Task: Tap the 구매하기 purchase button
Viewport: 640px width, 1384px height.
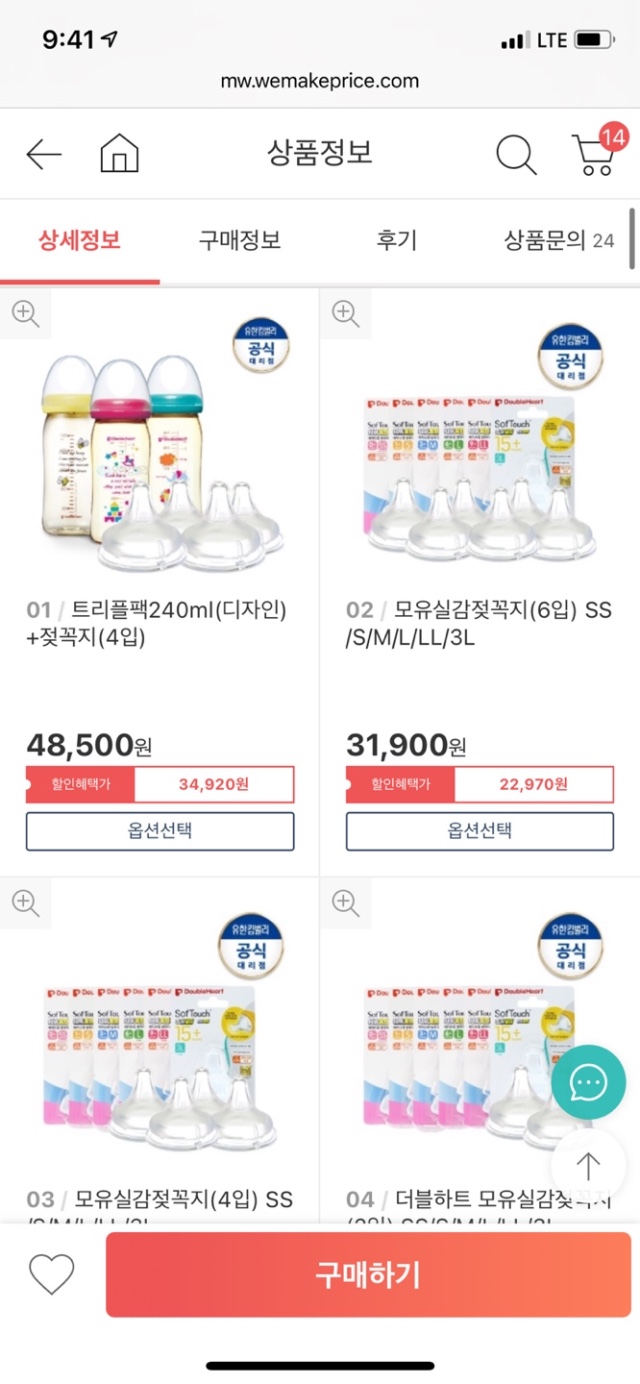Action: 368,1275
